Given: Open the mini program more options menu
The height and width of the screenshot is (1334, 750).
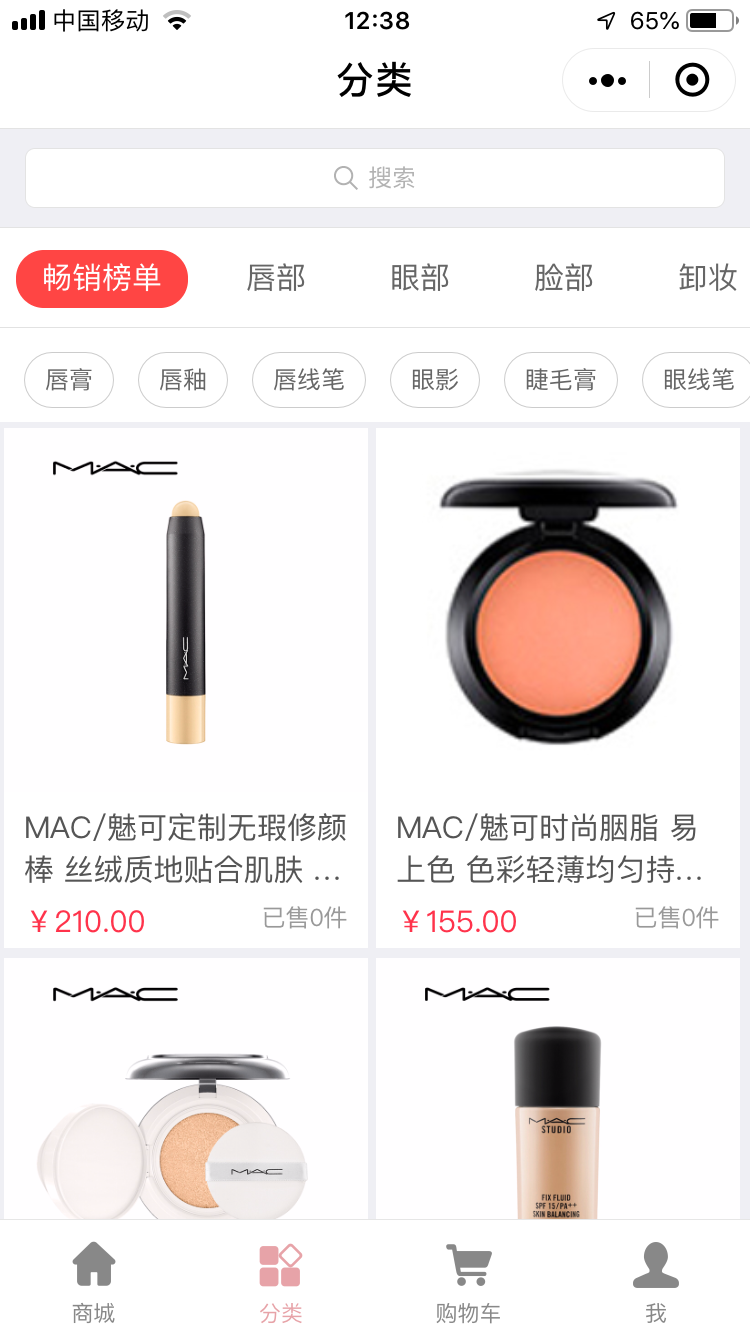Looking at the screenshot, I should (607, 80).
